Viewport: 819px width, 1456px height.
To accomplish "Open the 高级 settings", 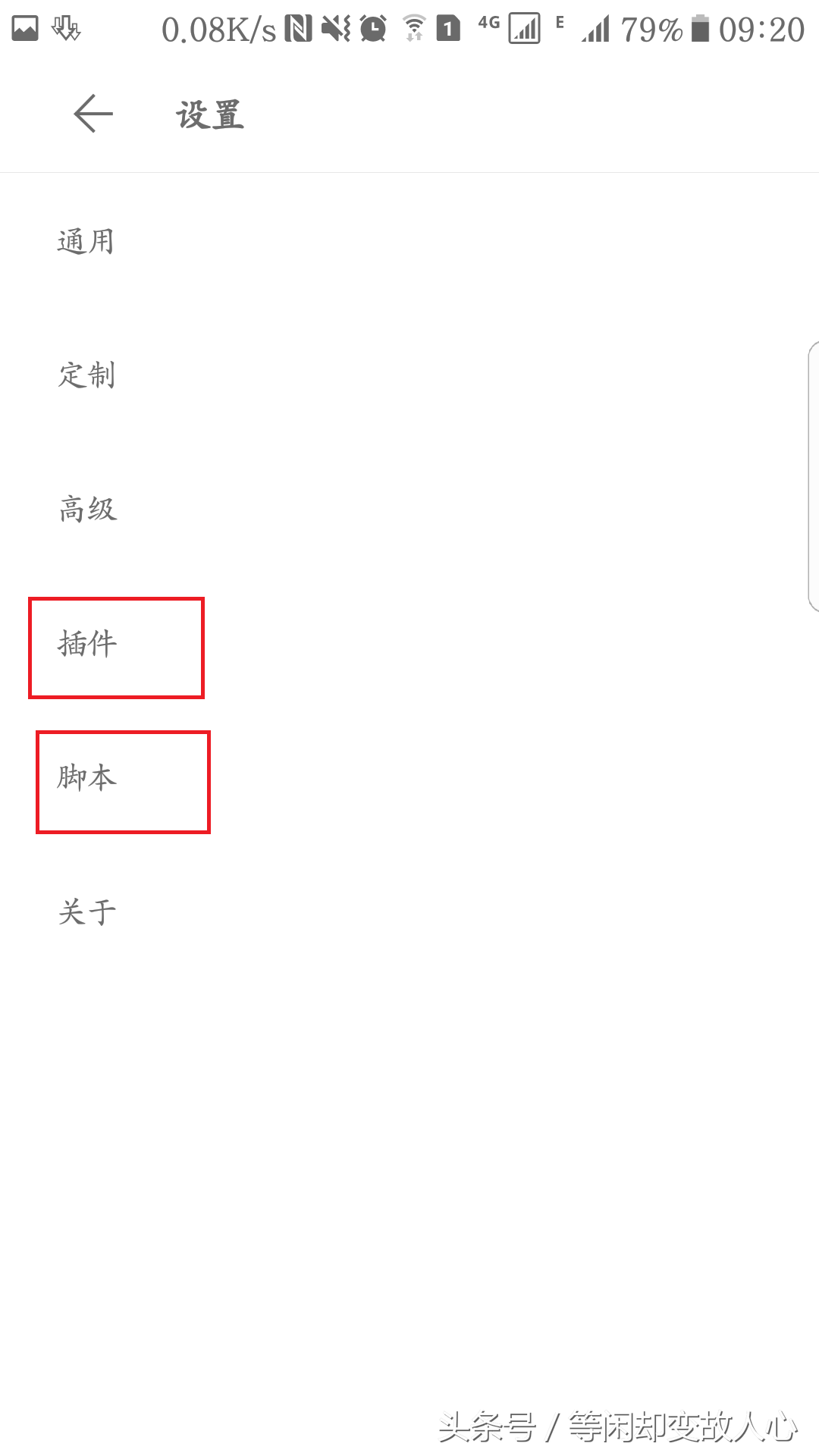I will (88, 509).
